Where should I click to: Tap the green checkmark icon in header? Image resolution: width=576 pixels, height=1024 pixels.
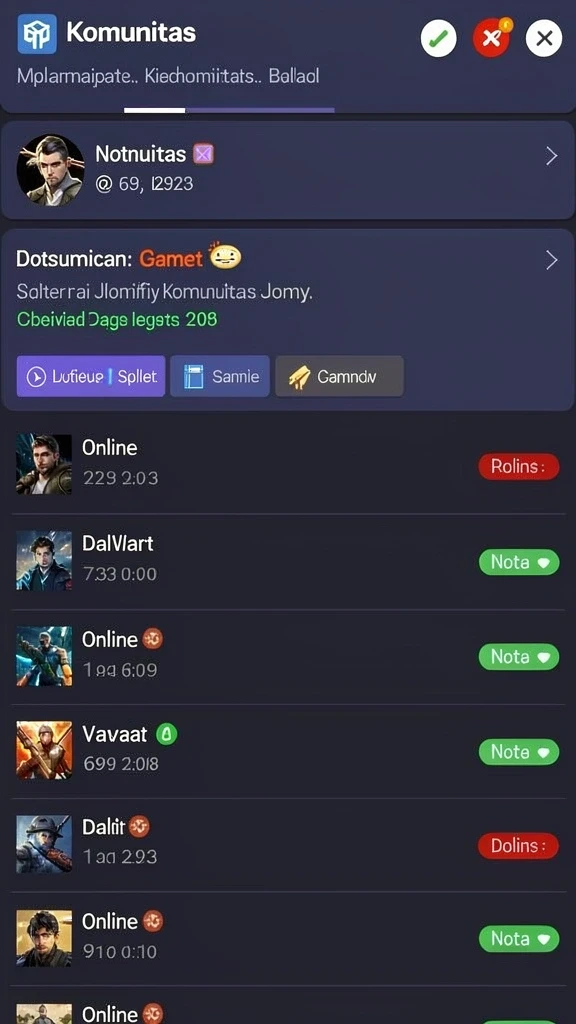(438, 39)
